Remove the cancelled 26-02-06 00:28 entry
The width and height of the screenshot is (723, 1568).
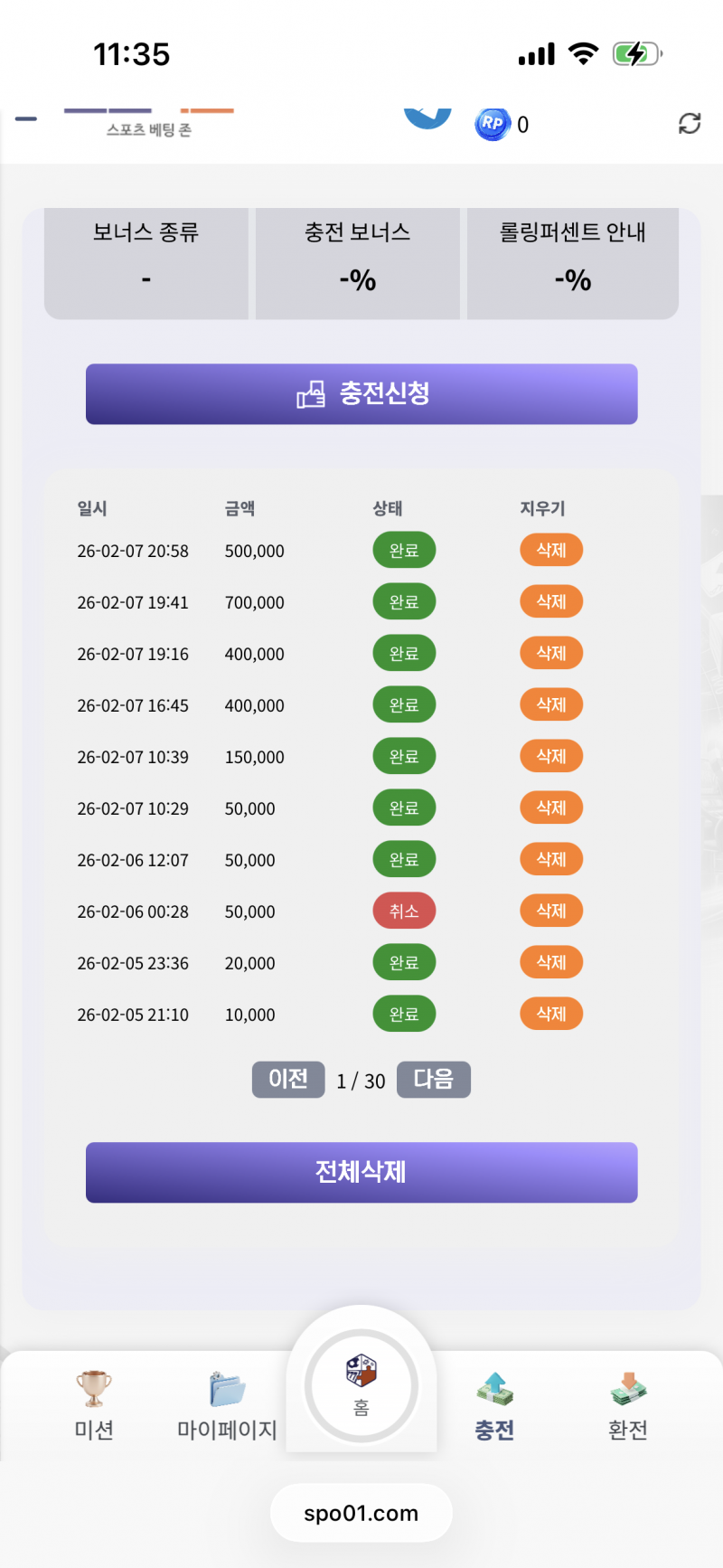pyautogui.click(x=551, y=911)
